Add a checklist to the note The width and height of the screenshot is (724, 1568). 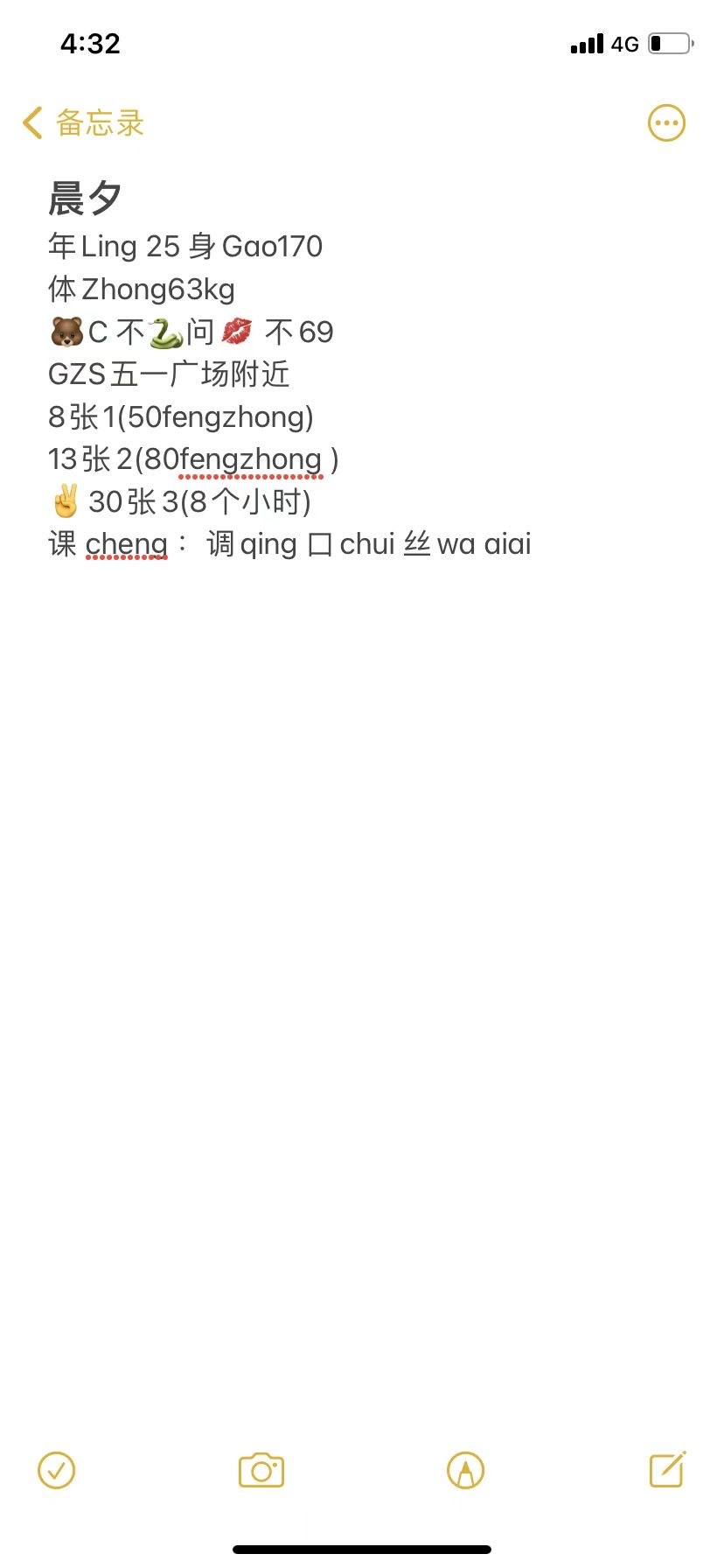click(57, 1470)
